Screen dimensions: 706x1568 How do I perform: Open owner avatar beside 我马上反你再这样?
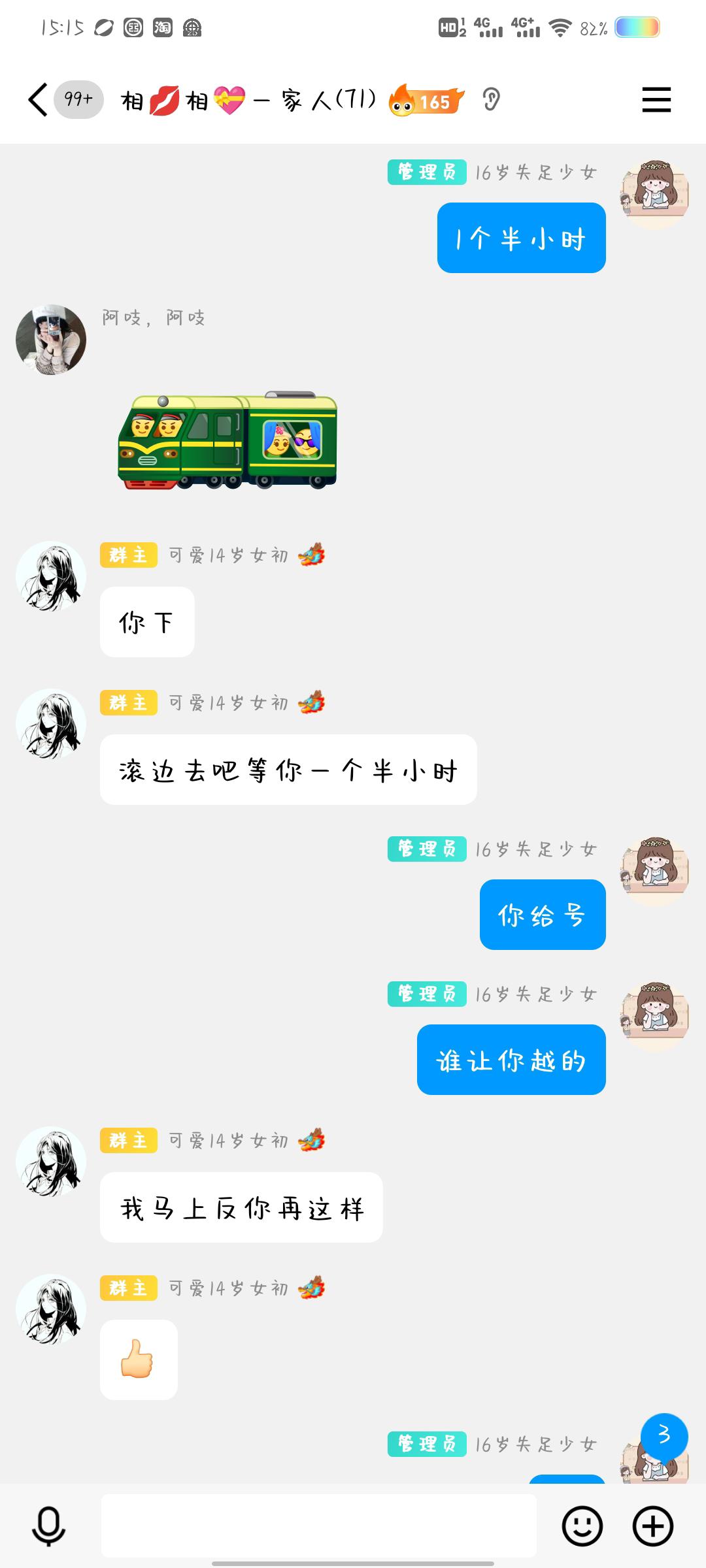(x=51, y=1162)
